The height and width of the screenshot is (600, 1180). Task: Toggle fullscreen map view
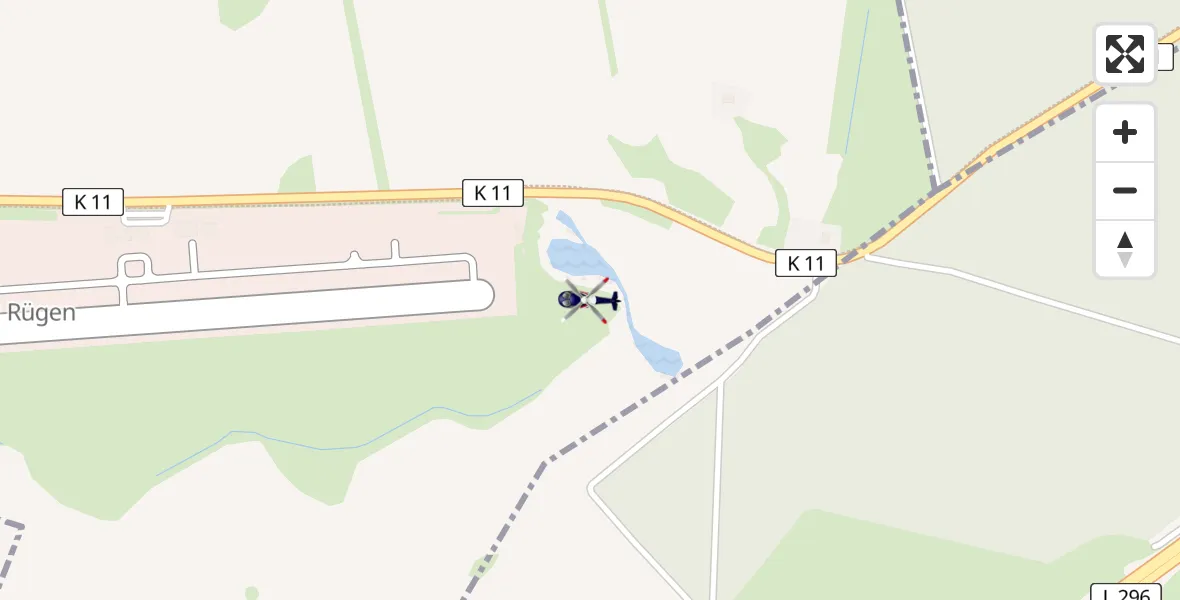(x=1125, y=54)
